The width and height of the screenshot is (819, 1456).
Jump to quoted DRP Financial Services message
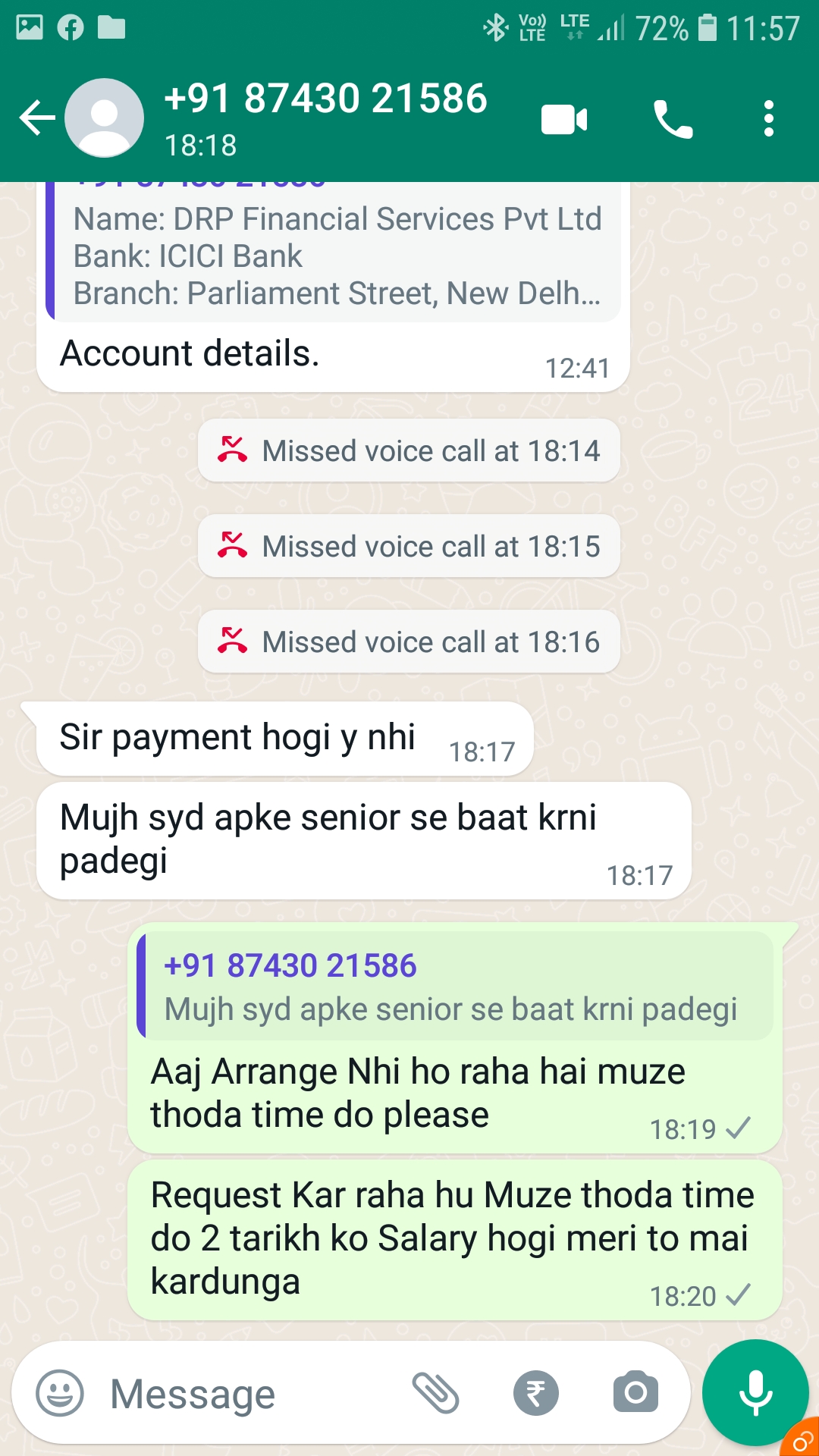[334, 252]
